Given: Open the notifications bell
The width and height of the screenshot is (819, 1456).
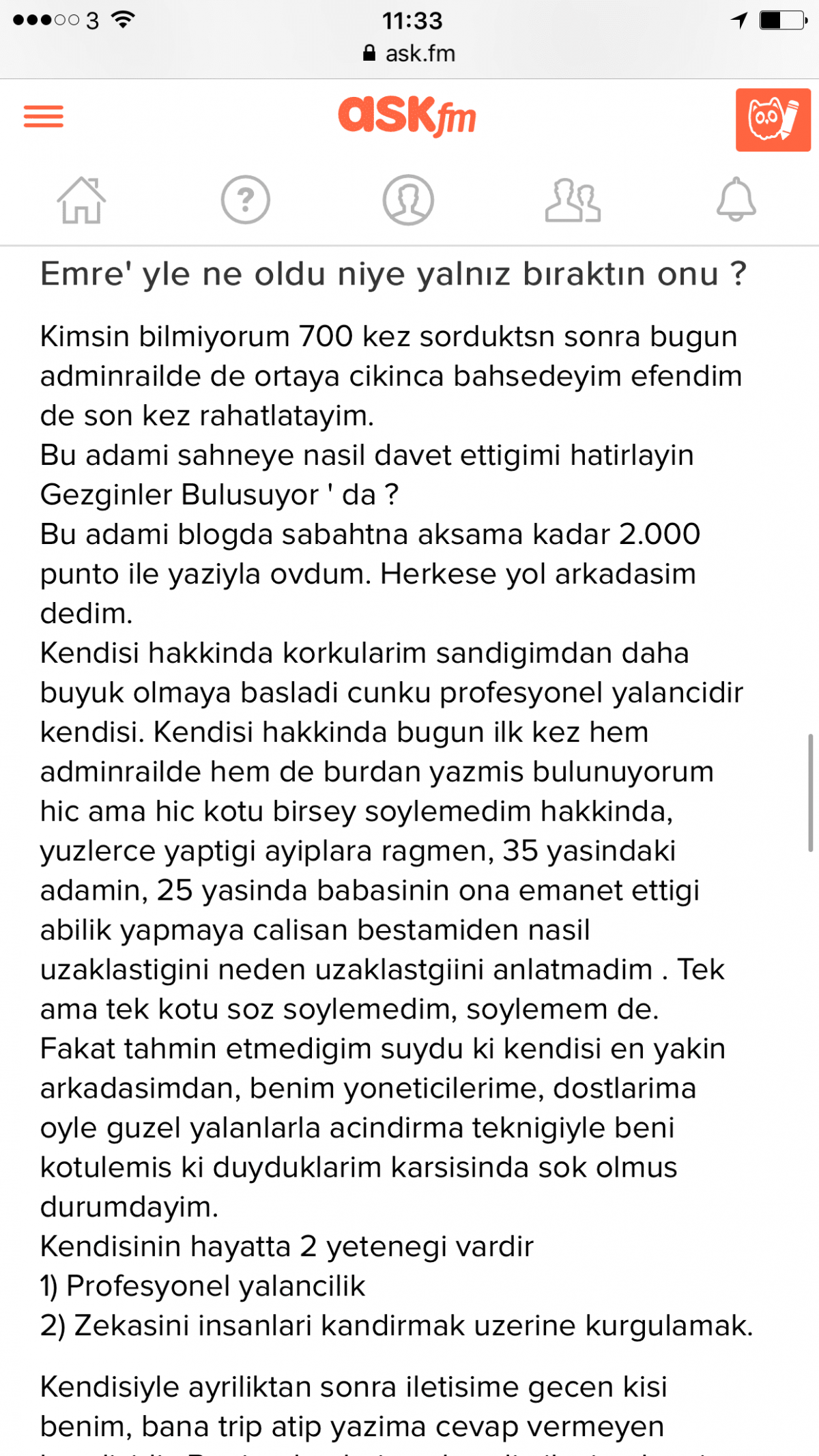Looking at the screenshot, I should [736, 200].
